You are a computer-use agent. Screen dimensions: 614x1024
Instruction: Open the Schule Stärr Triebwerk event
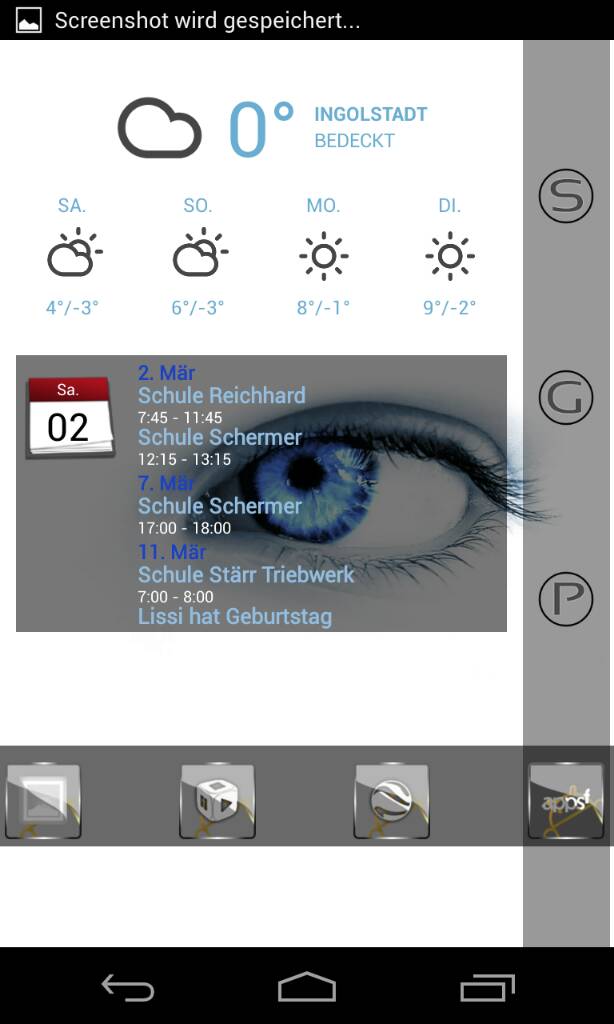[x=246, y=575]
